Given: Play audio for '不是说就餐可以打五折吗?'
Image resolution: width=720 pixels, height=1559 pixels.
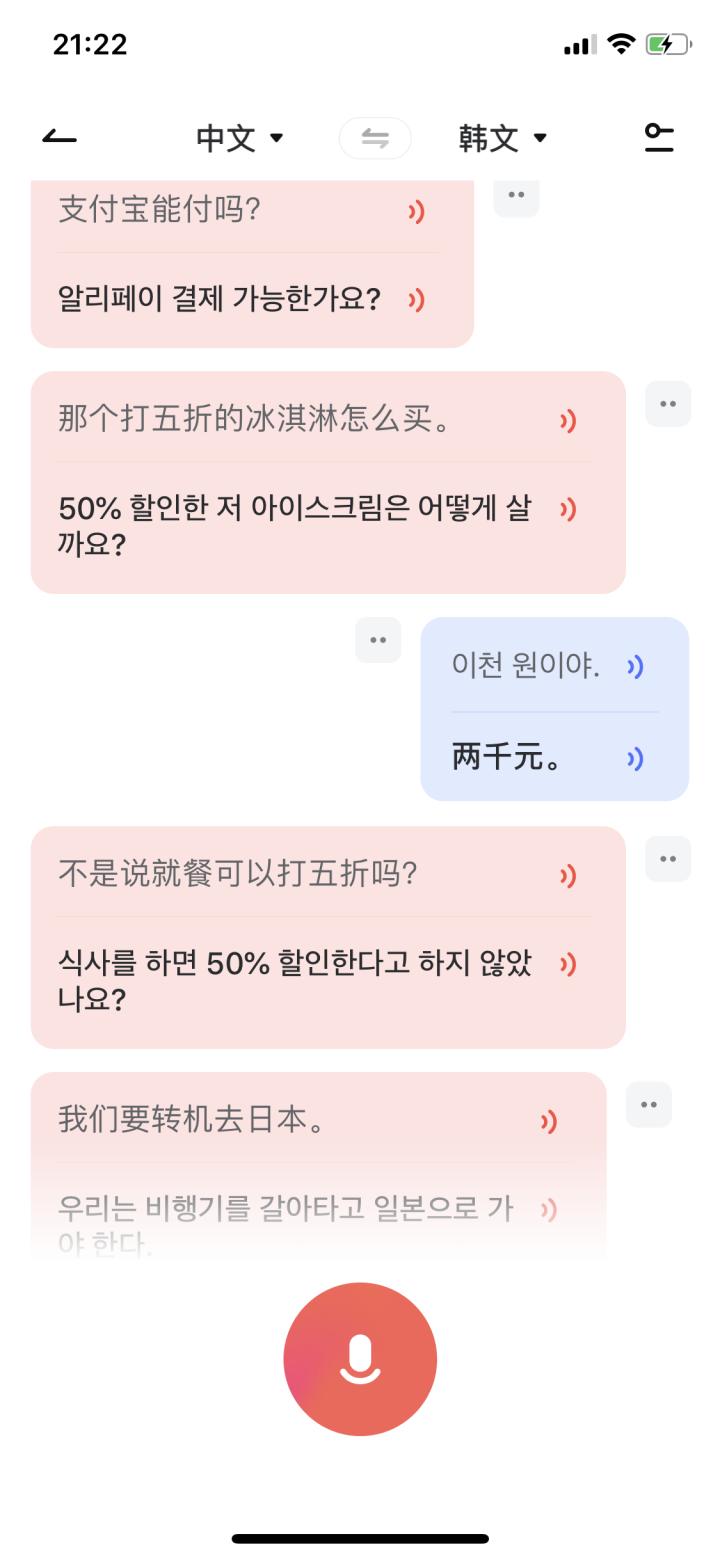Looking at the screenshot, I should [x=568, y=875].
